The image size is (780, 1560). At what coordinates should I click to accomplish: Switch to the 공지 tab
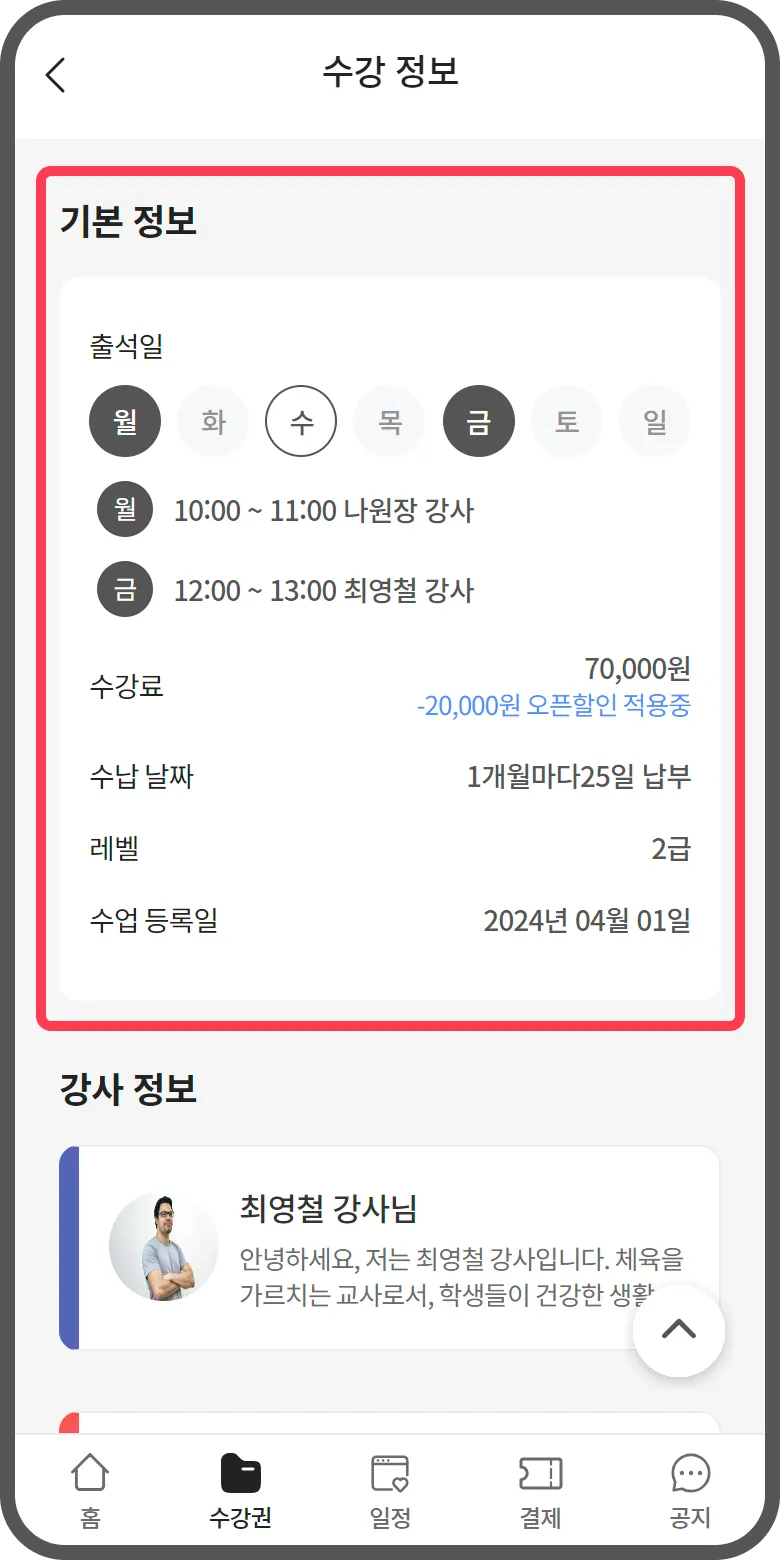point(690,1490)
